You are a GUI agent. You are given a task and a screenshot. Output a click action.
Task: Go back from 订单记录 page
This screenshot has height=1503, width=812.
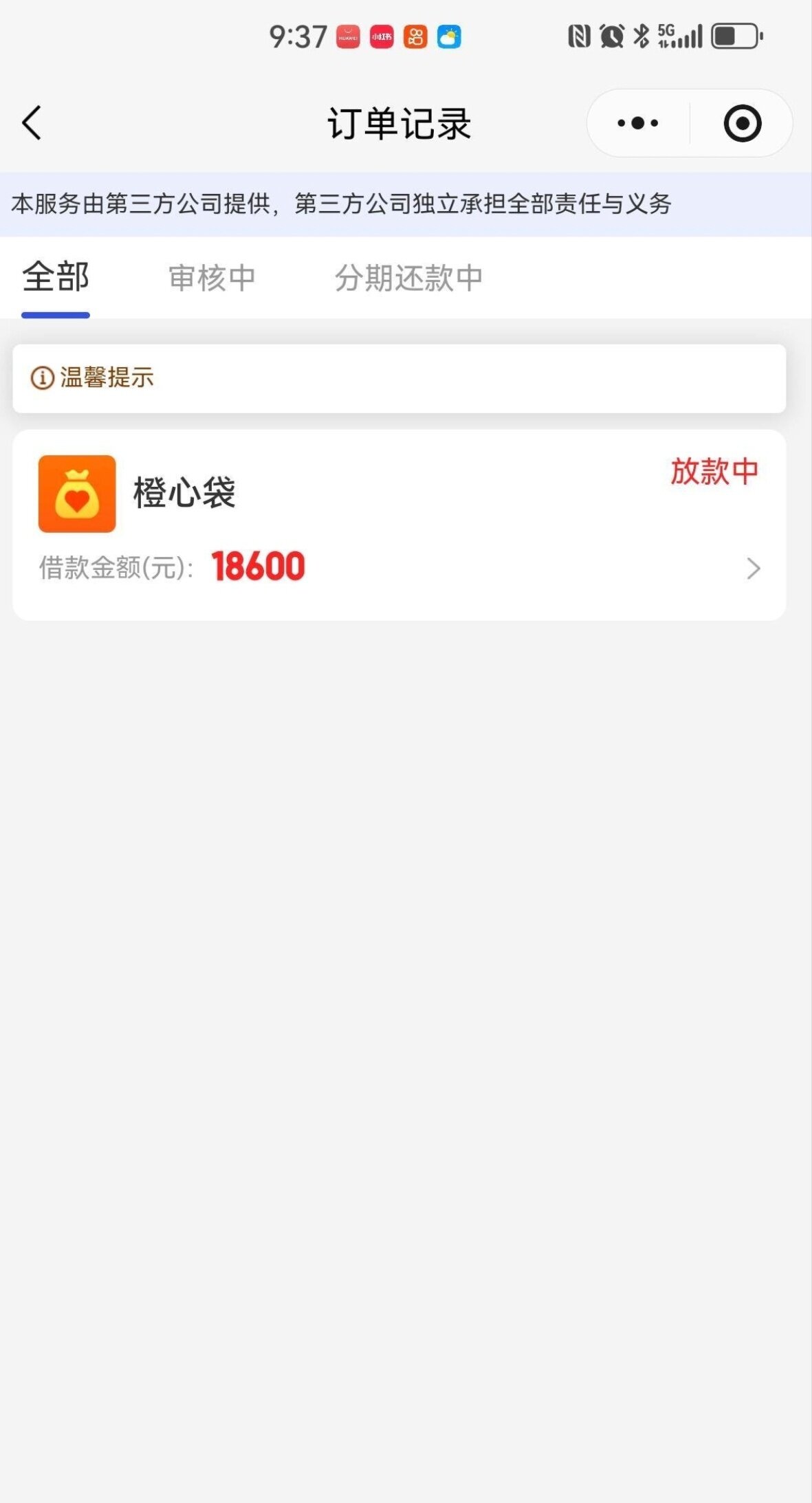pos(32,123)
